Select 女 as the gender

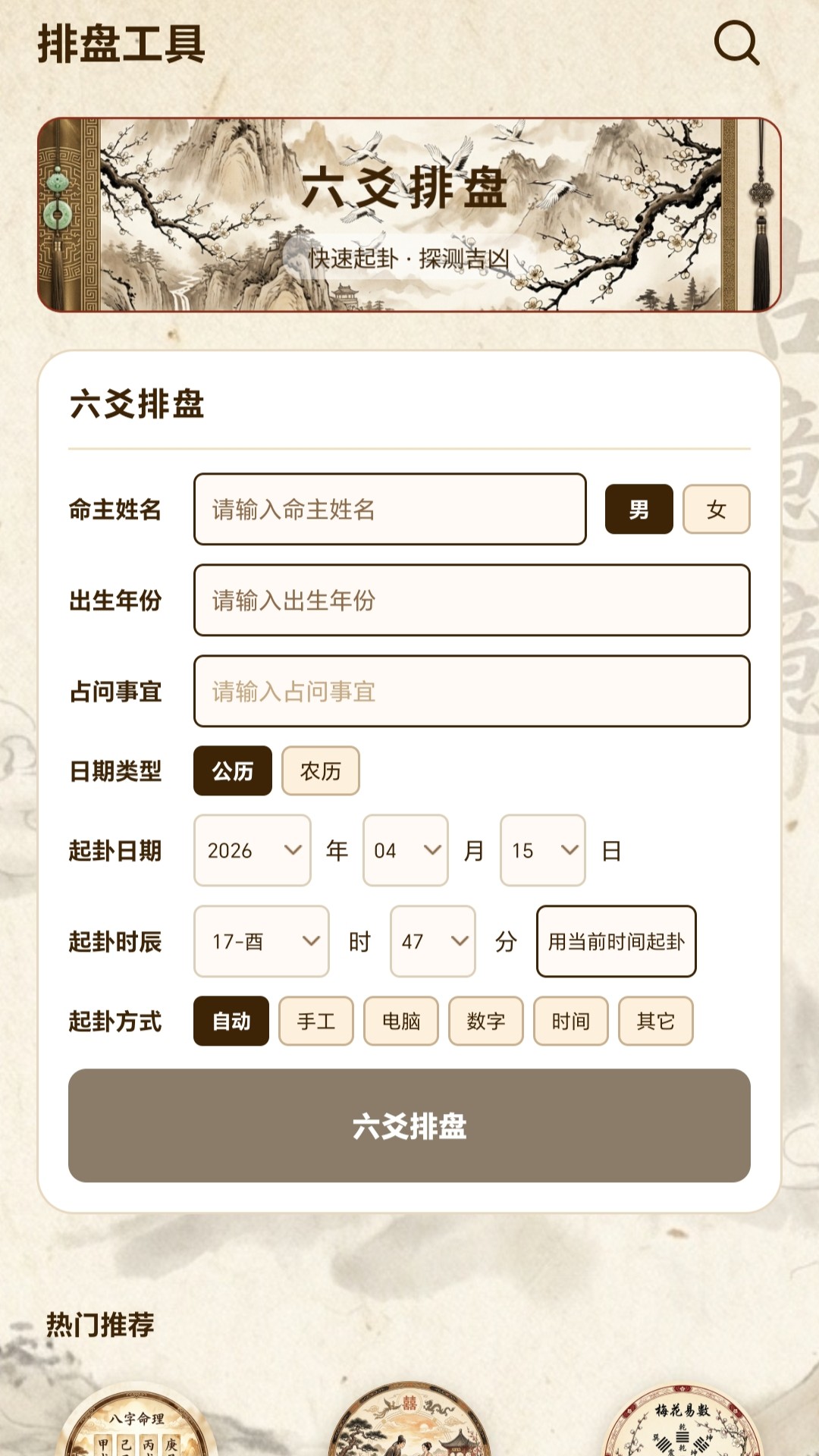[x=716, y=510]
